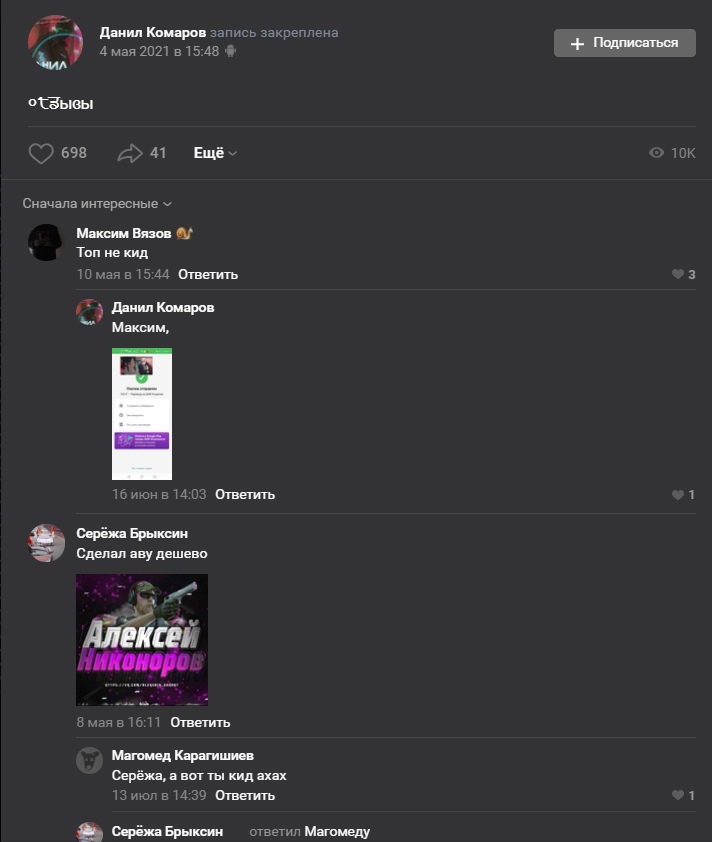Open Максим Вязов's profile name
712x842 pixels.
coord(124,233)
